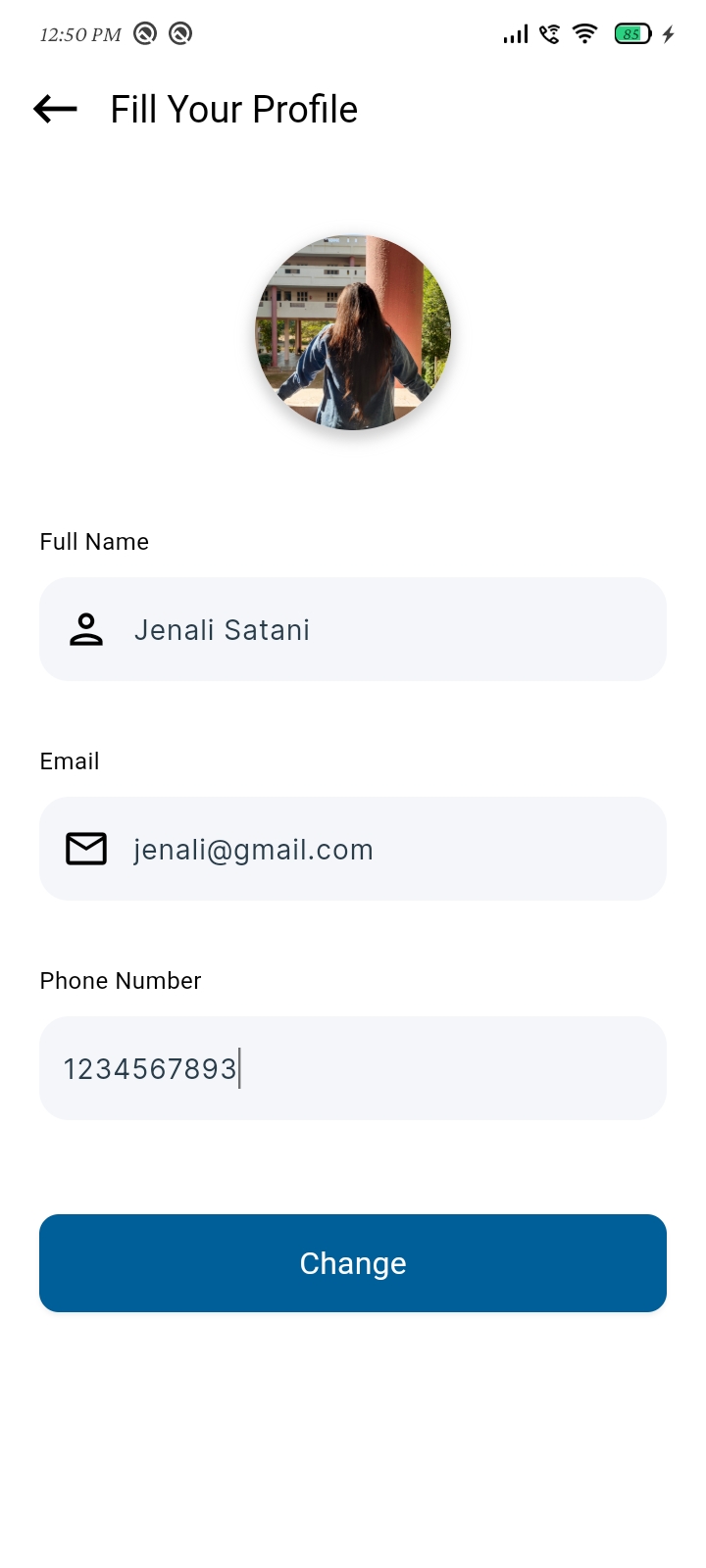Edit the Full Name field

pos(353,629)
